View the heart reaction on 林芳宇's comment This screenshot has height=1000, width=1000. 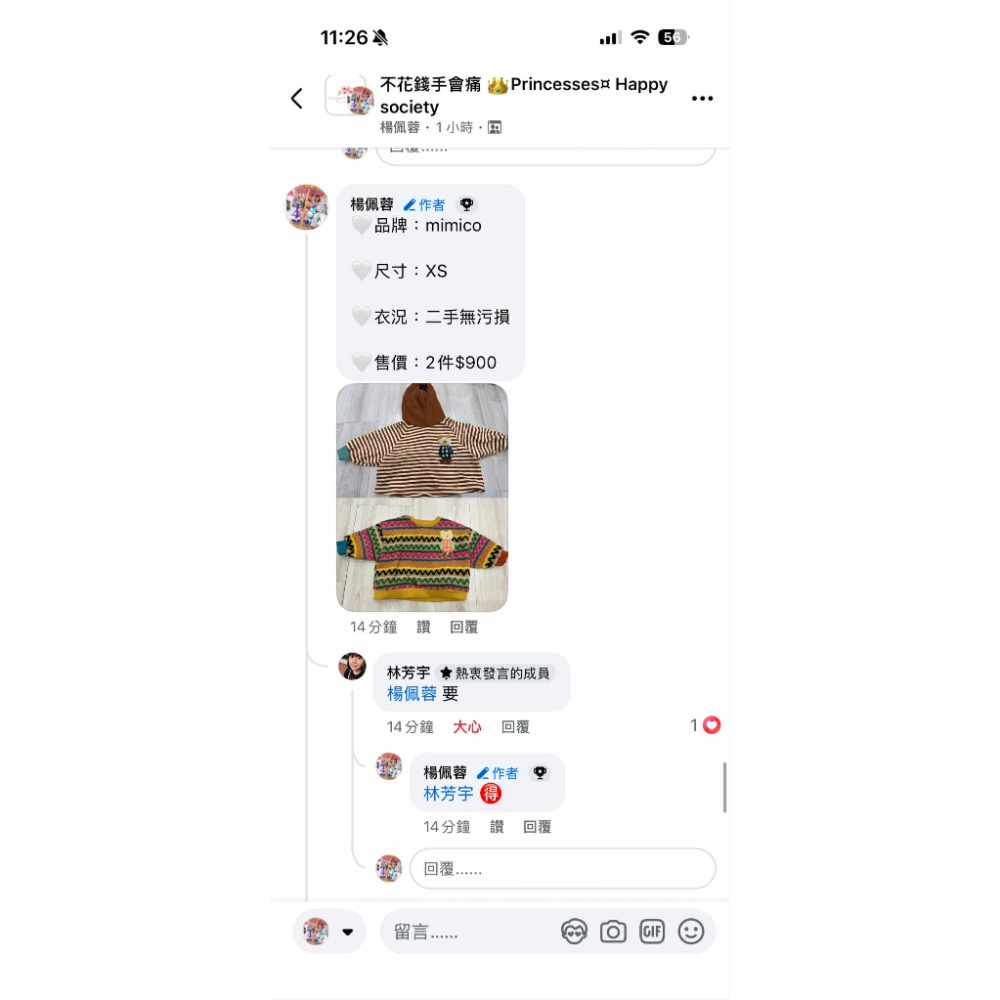[x=706, y=726]
